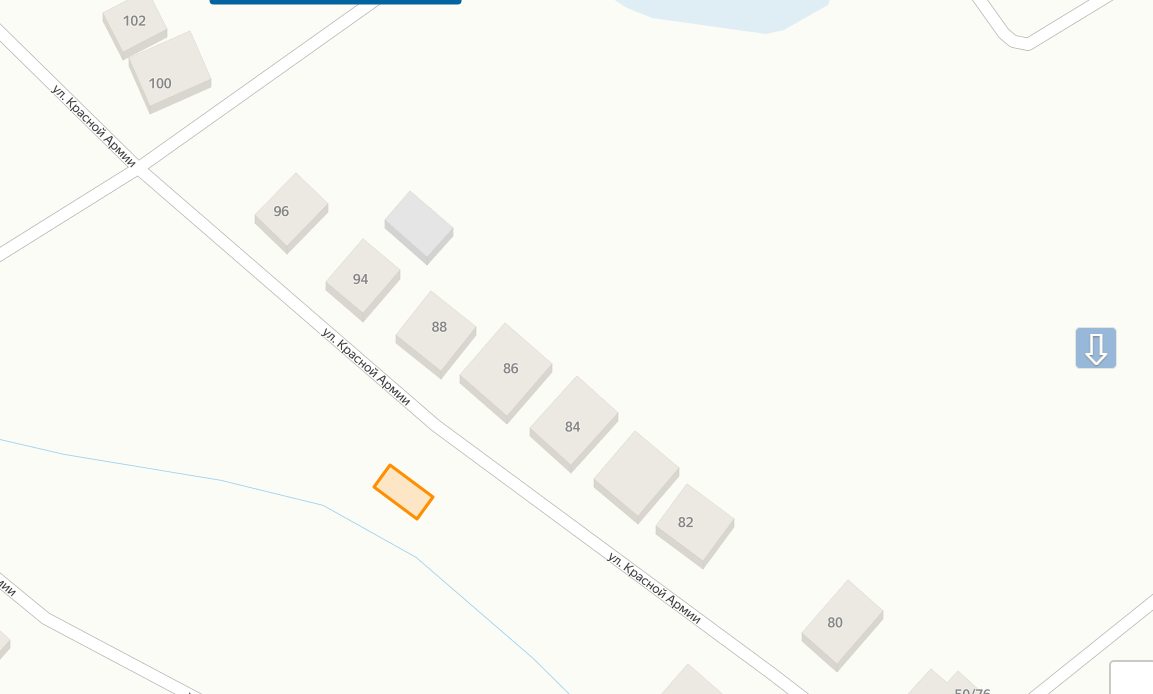Screen dimensions: 1153x694
Task: Select building 80 on the map
Action: click(x=842, y=623)
